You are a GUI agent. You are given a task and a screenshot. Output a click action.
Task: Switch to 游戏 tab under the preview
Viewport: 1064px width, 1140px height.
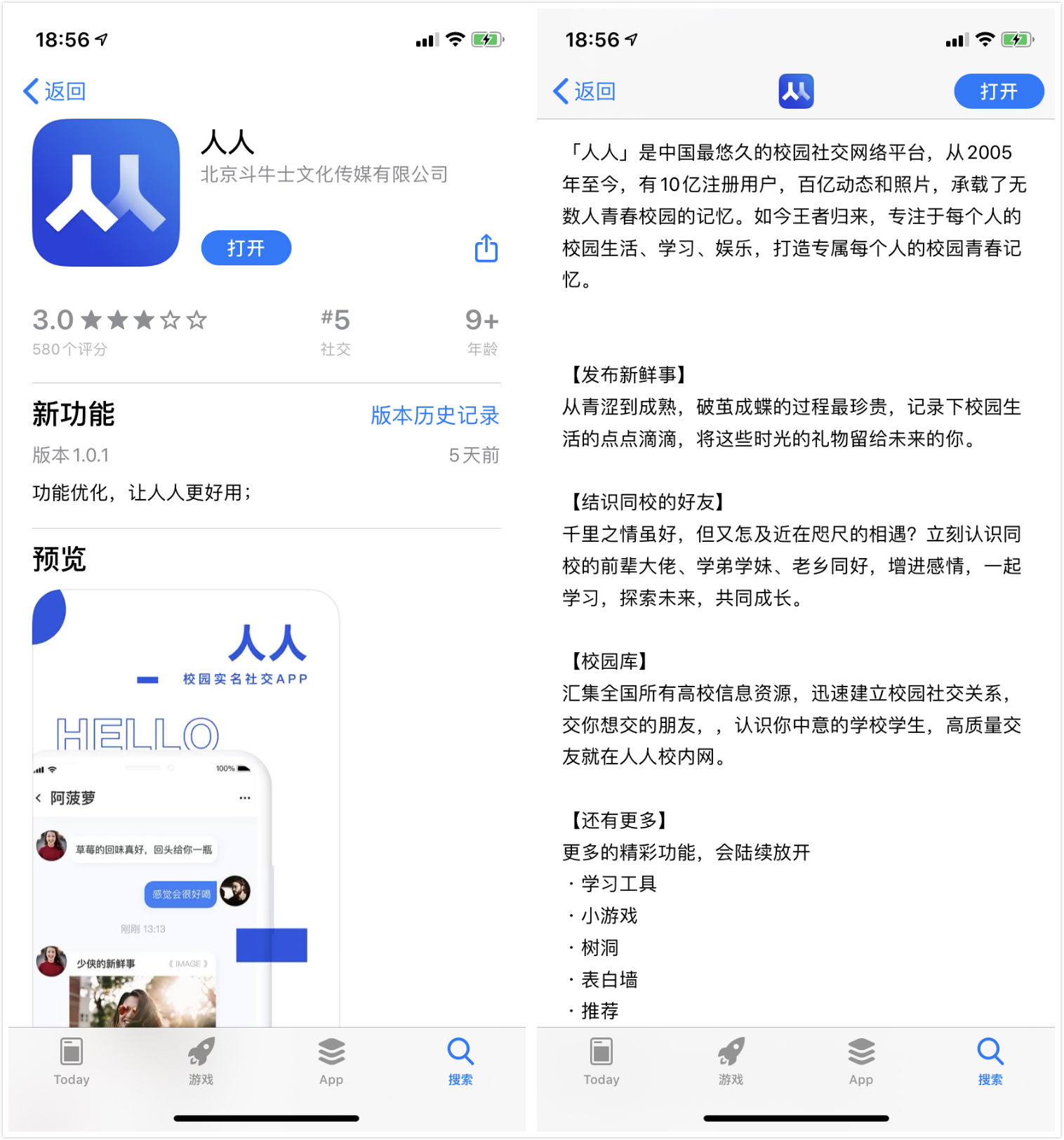point(201,1060)
